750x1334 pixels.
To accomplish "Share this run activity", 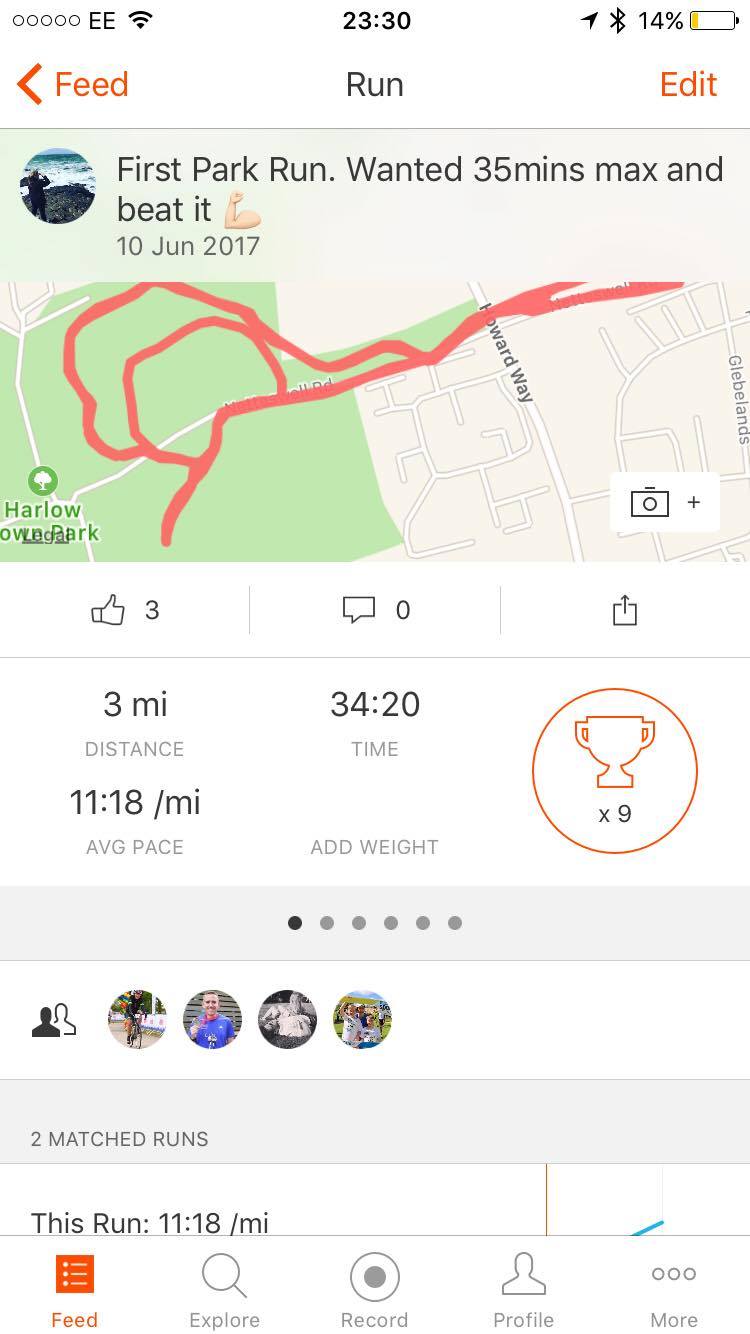I will (624, 610).
